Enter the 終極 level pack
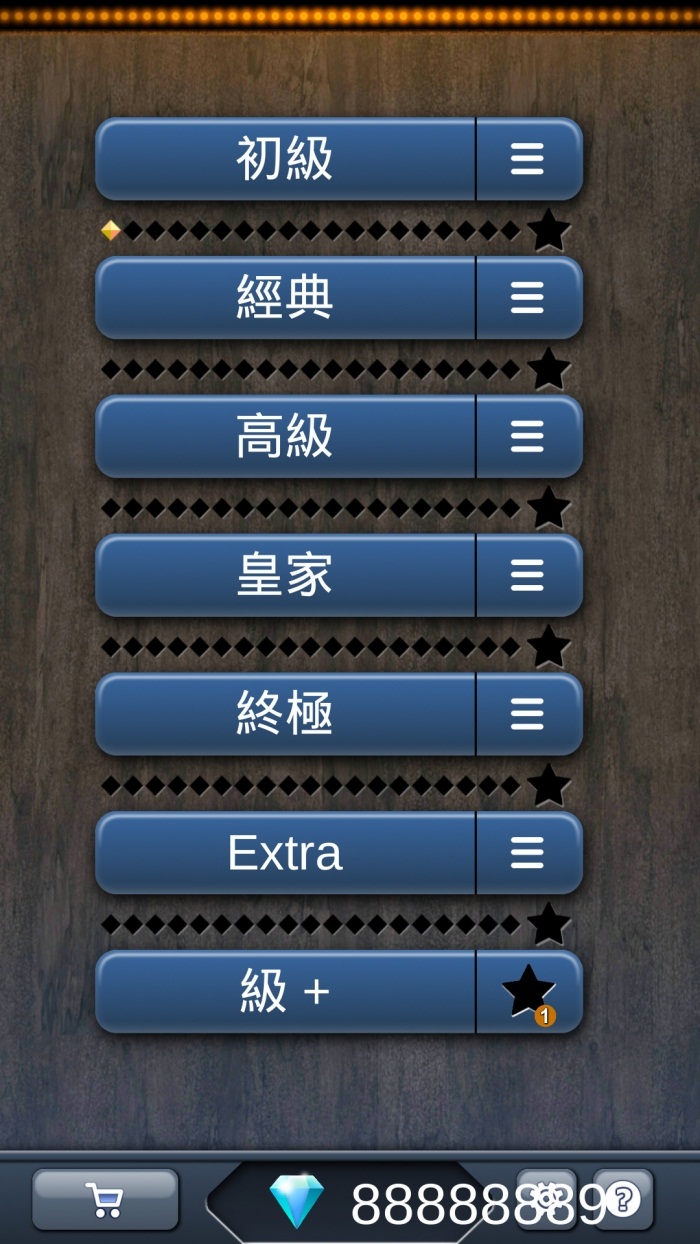Screen dimensions: 700x1244 (x=285, y=715)
